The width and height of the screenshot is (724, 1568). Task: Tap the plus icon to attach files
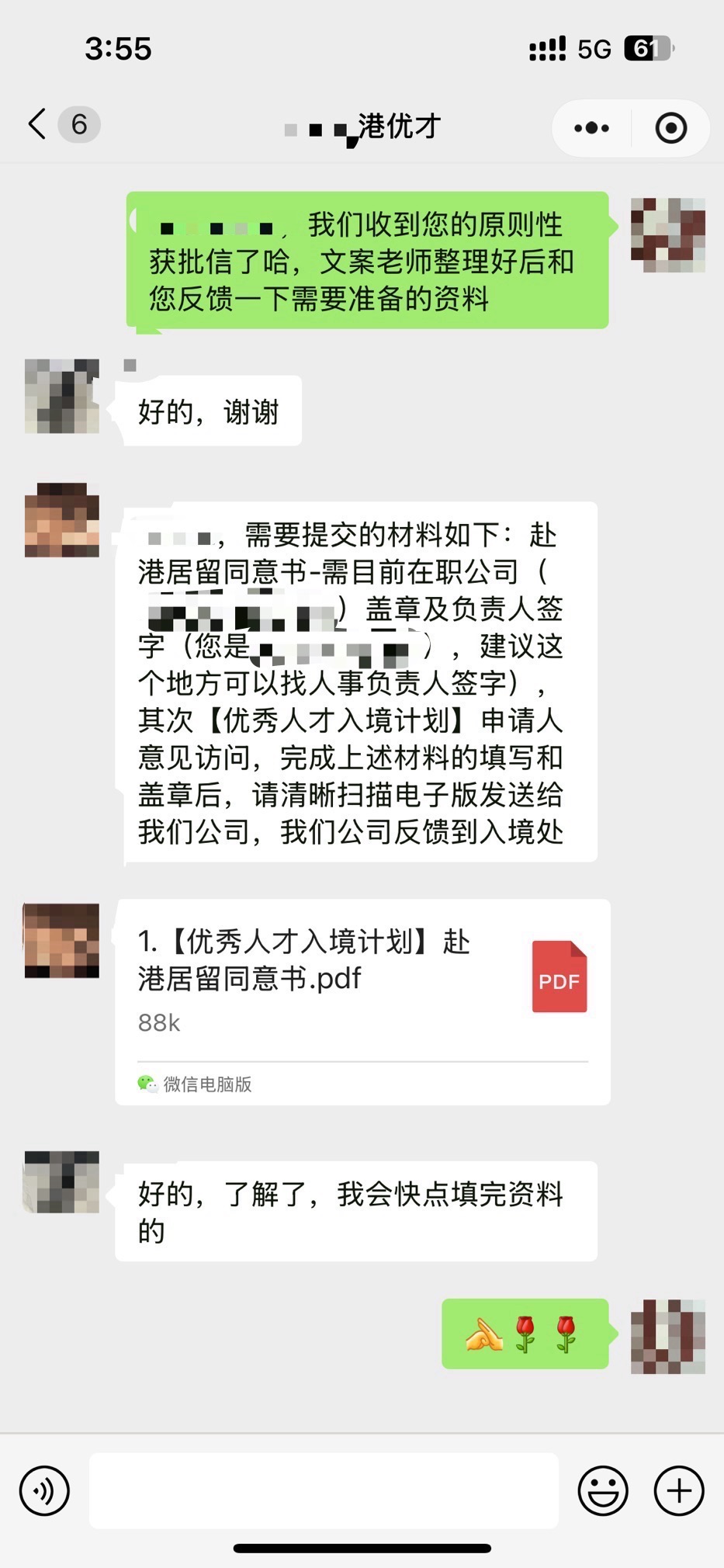coord(677,1490)
